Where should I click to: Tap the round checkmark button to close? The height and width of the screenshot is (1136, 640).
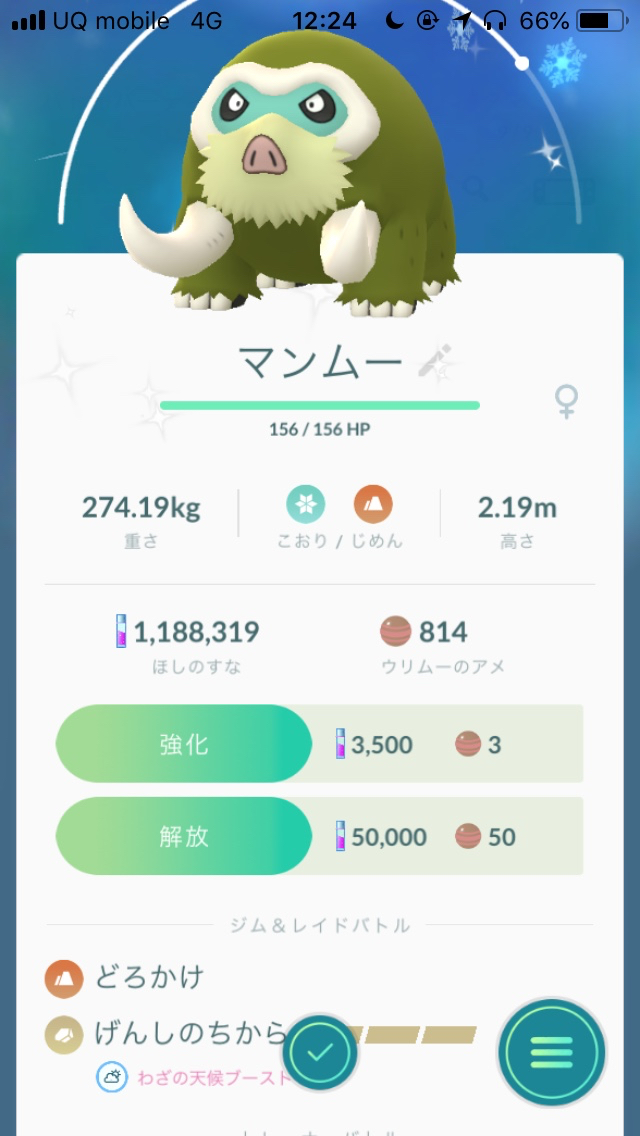point(320,1052)
